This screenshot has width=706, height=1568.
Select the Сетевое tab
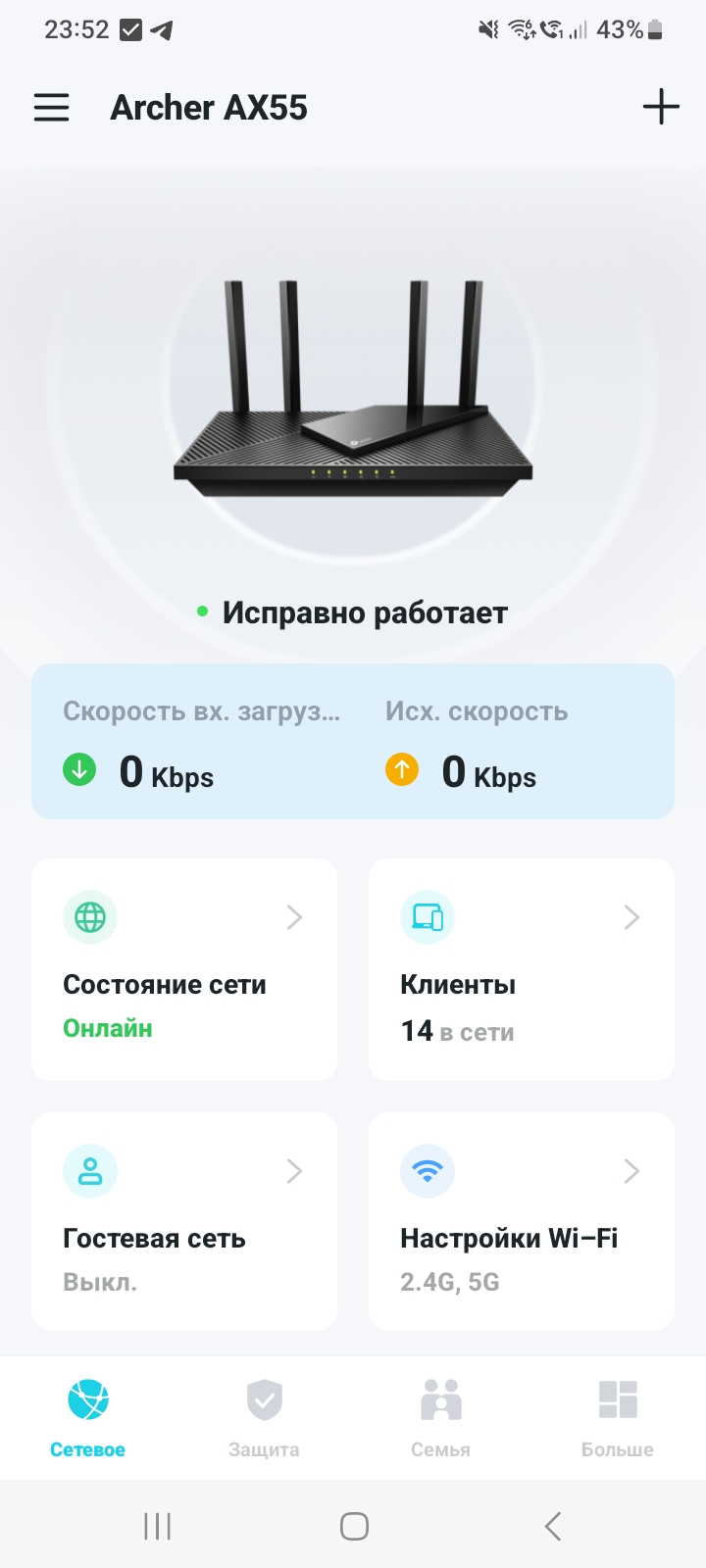[88, 1417]
